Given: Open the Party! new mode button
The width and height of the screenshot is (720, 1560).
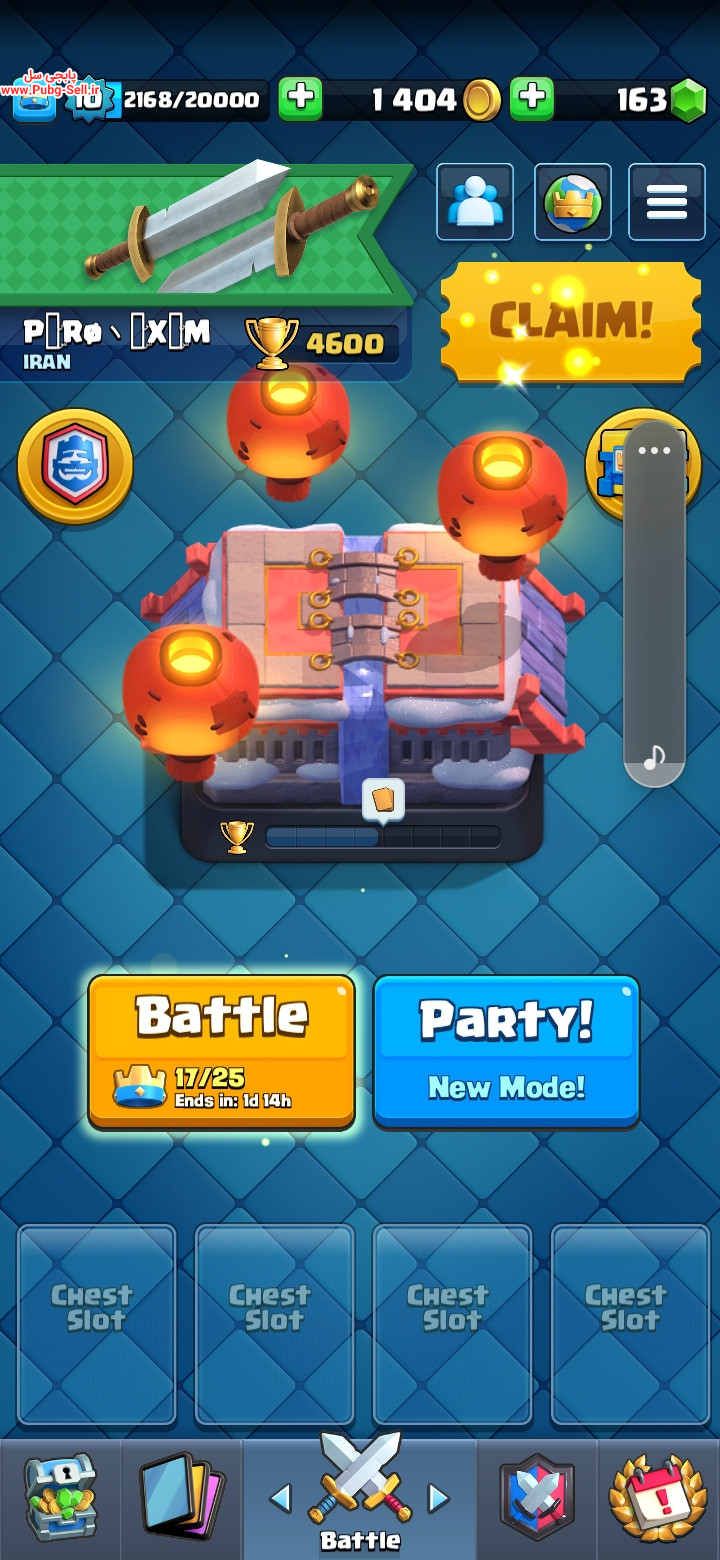Looking at the screenshot, I should pos(506,1051).
